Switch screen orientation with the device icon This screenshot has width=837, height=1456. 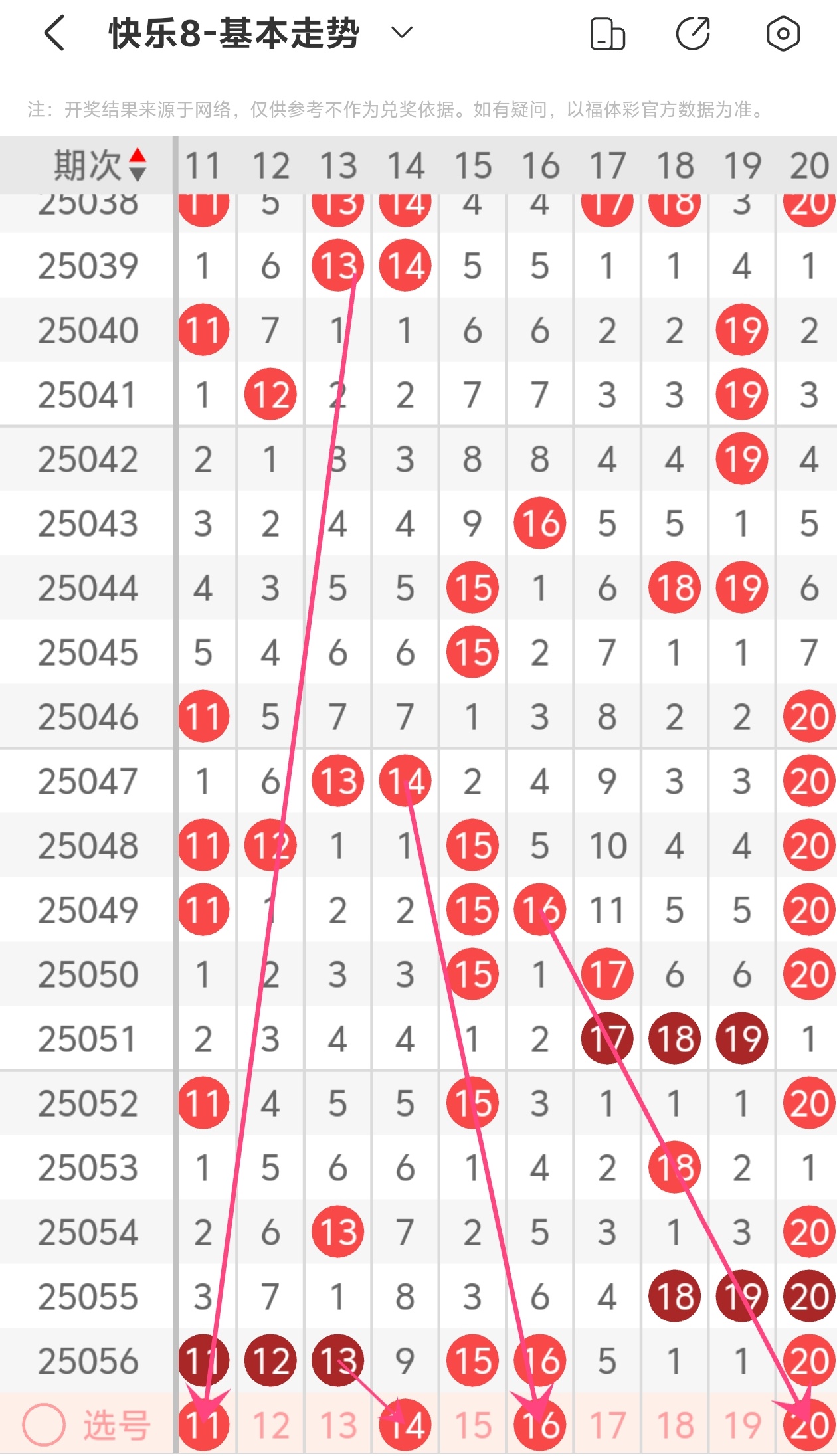(607, 34)
